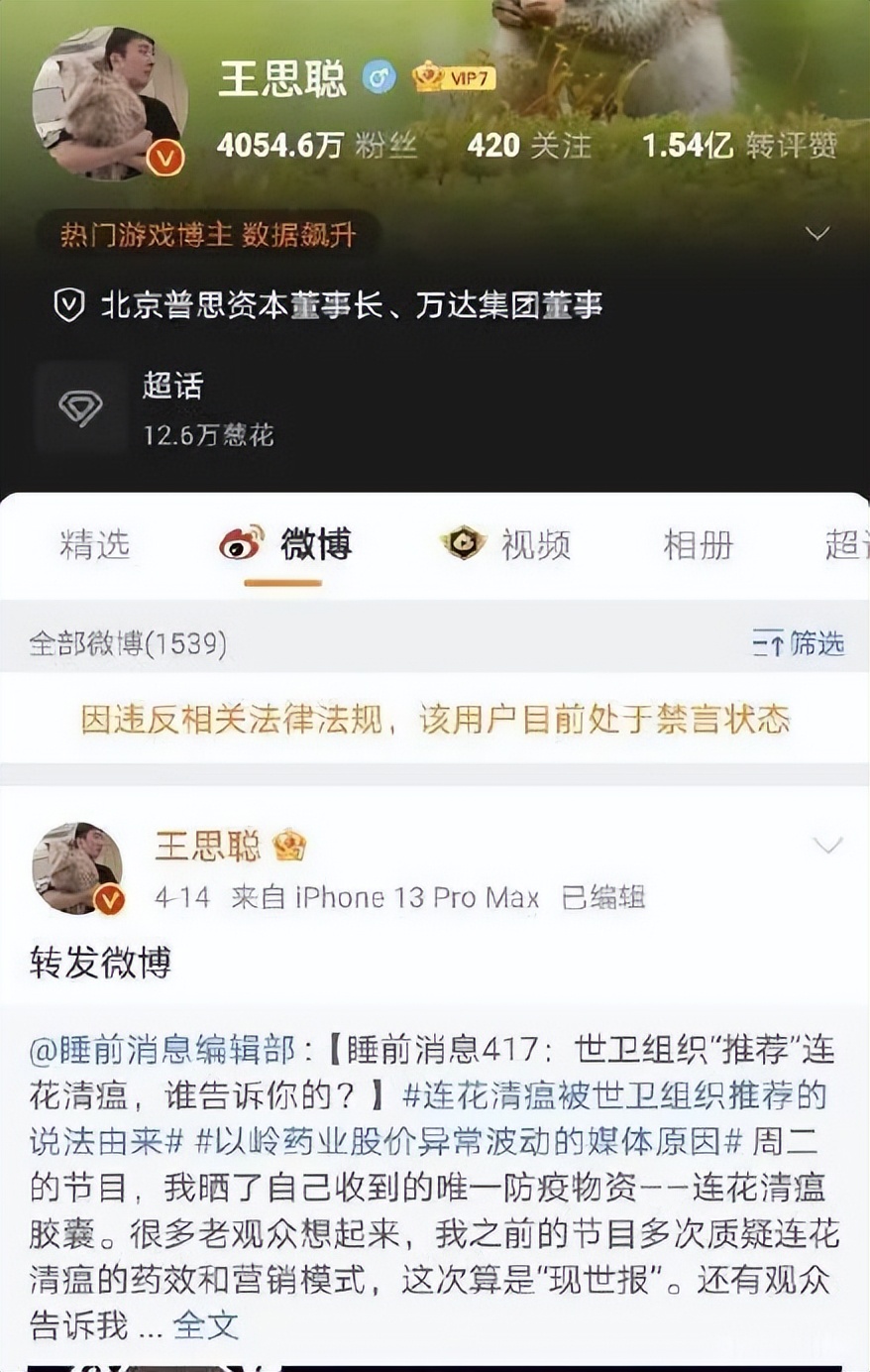Viewport: 870px width, 1372px height.
Task: View the 420 关注 following count
Action: [x=529, y=145]
